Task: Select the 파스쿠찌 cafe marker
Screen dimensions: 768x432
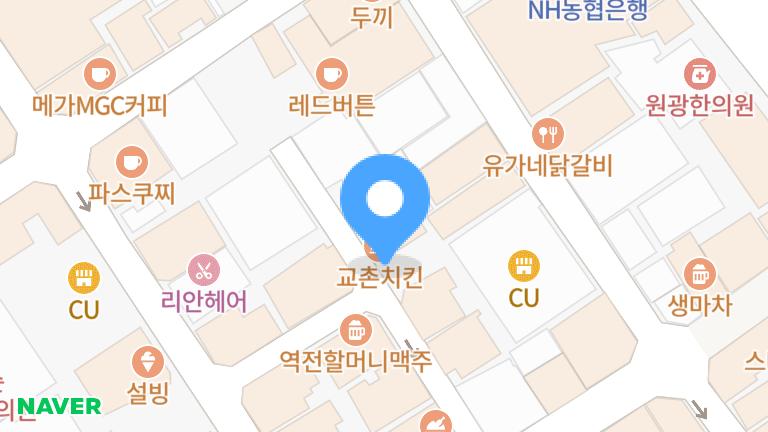Action: pyautogui.click(x=131, y=161)
